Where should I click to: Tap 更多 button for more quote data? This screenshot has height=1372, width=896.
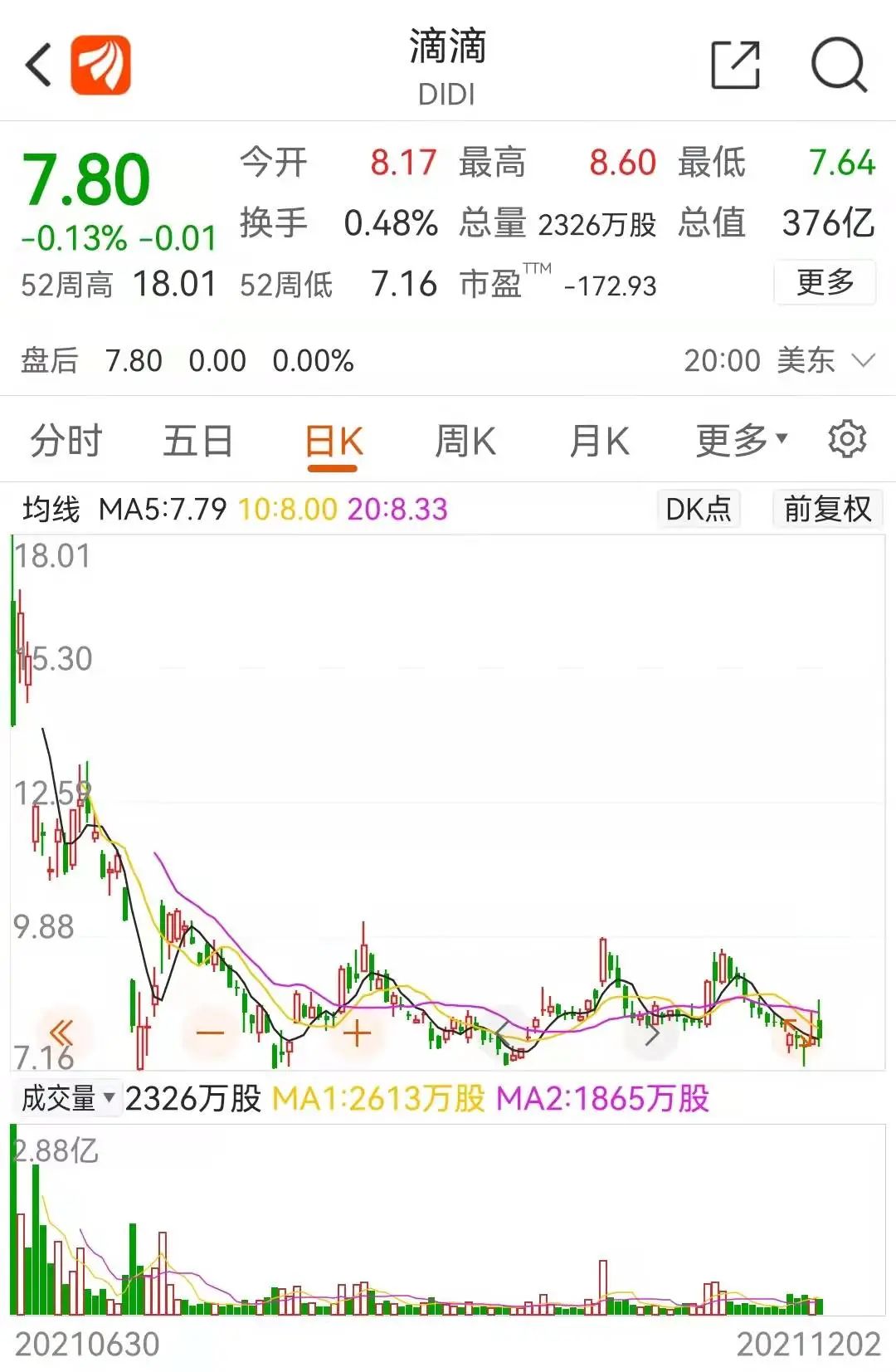825,282
